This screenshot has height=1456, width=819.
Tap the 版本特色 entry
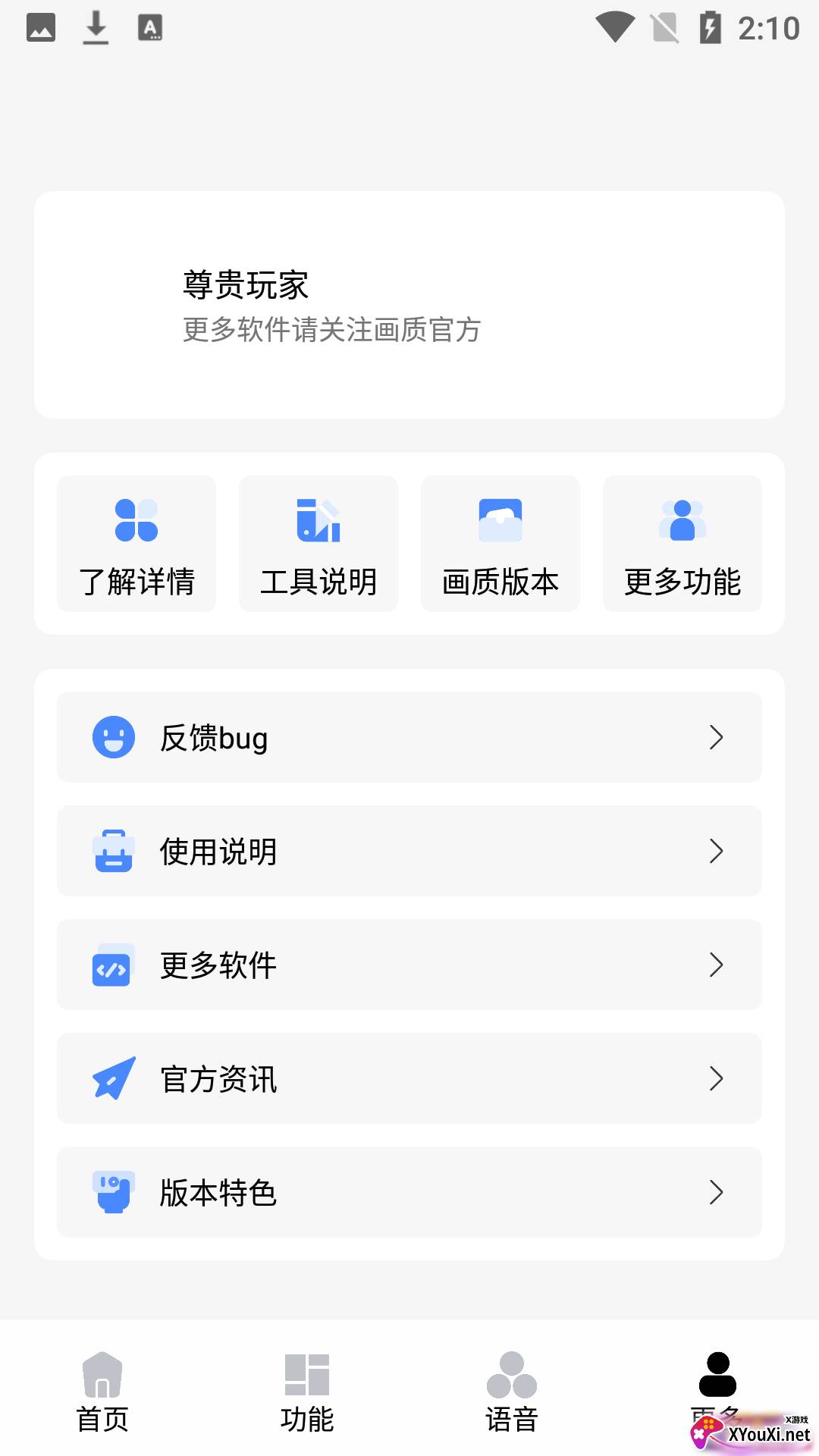click(x=409, y=1193)
